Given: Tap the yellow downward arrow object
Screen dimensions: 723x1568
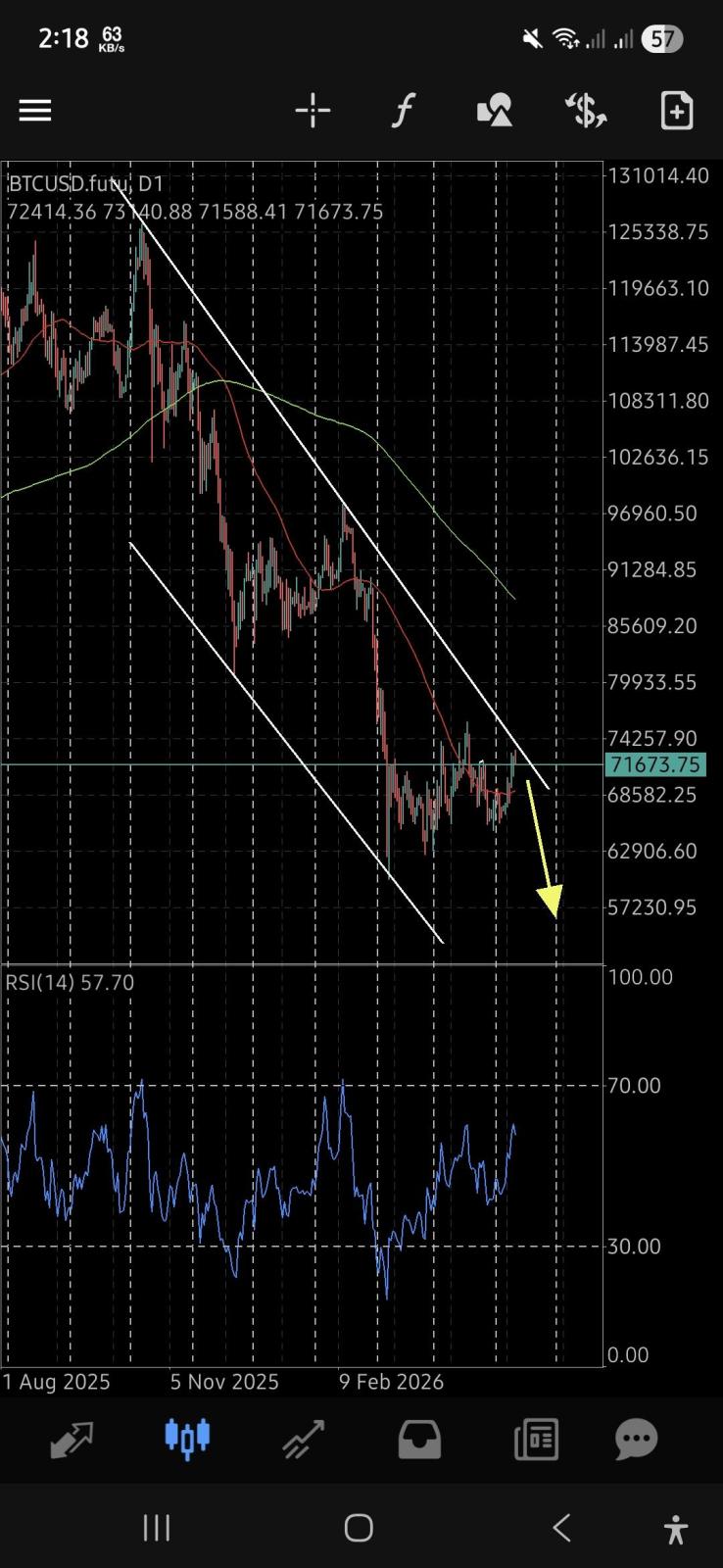Looking at the screenshot, I should 544,853.
